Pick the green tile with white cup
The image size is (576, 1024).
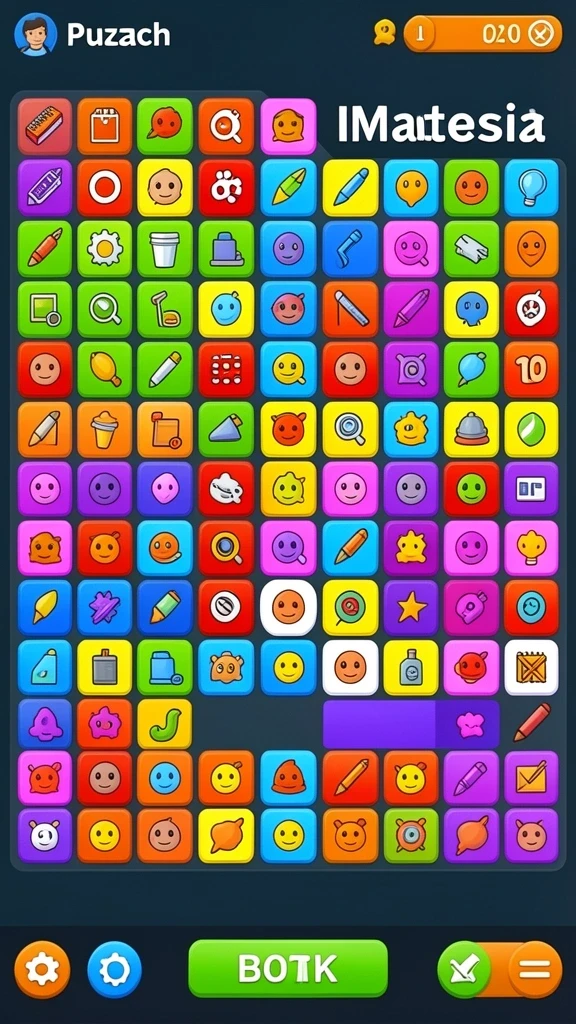(165, 249)
